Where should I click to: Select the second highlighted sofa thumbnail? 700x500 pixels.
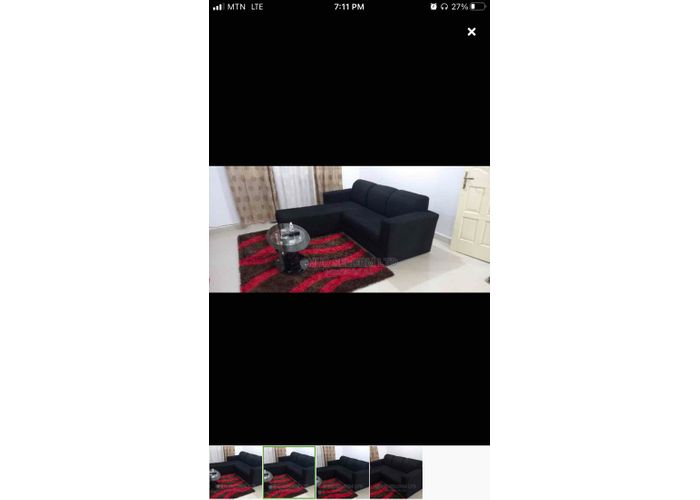[x=289, y=472]
